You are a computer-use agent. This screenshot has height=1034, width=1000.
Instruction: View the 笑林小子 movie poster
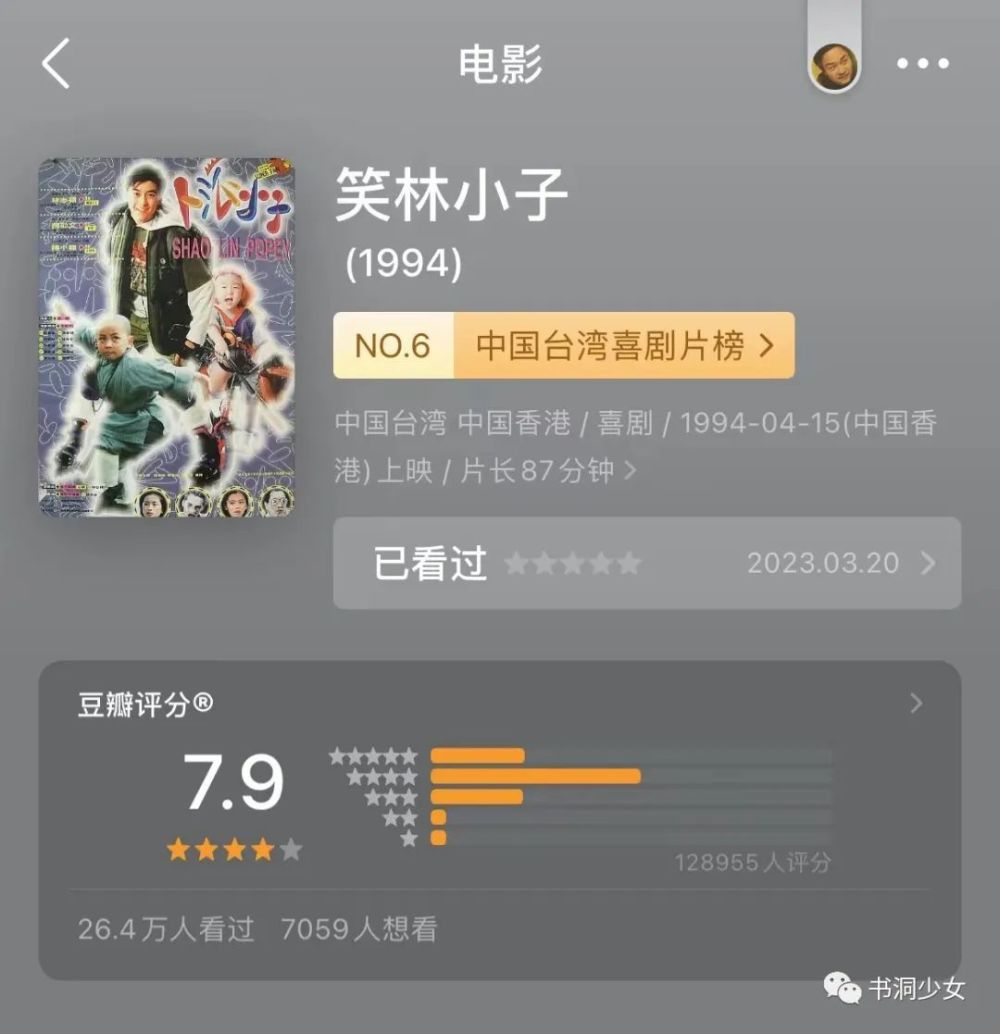tap(166, 337)
